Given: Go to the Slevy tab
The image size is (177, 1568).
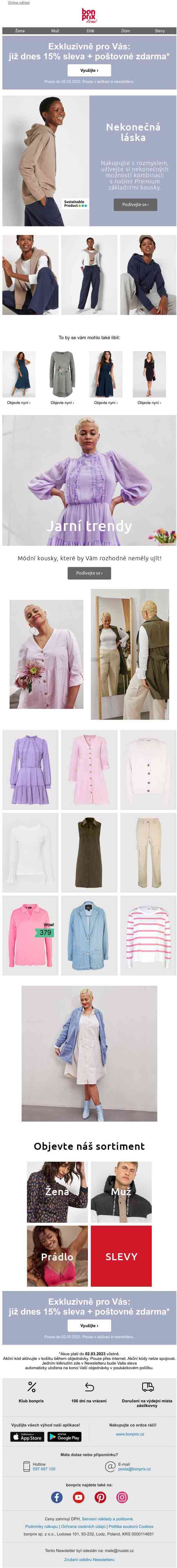Looking at the screenshot, I should point(159,31).
